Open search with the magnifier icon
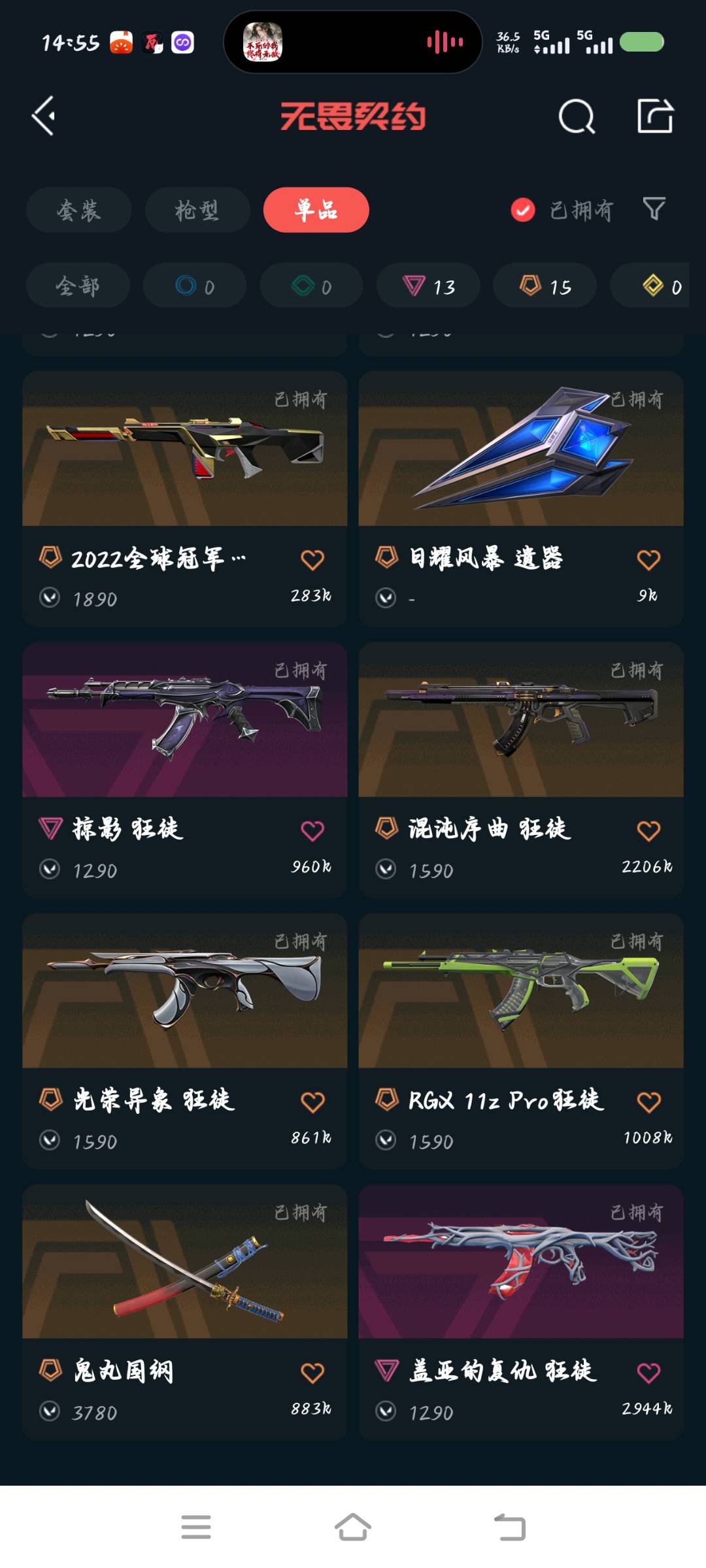This screenshot has height=1568, width=706. [x=577, y=117]
